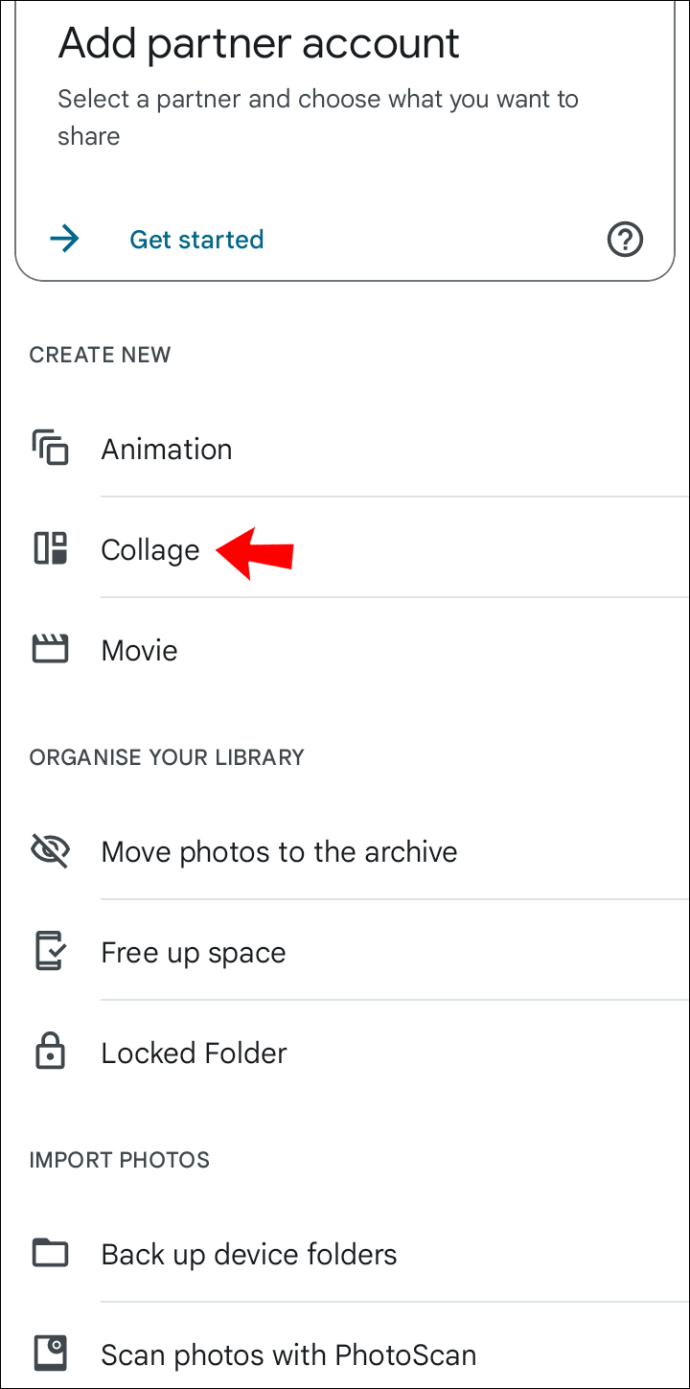Select Back up device folders
The height and width of the screenshot is (1389, 690).
345,1254
